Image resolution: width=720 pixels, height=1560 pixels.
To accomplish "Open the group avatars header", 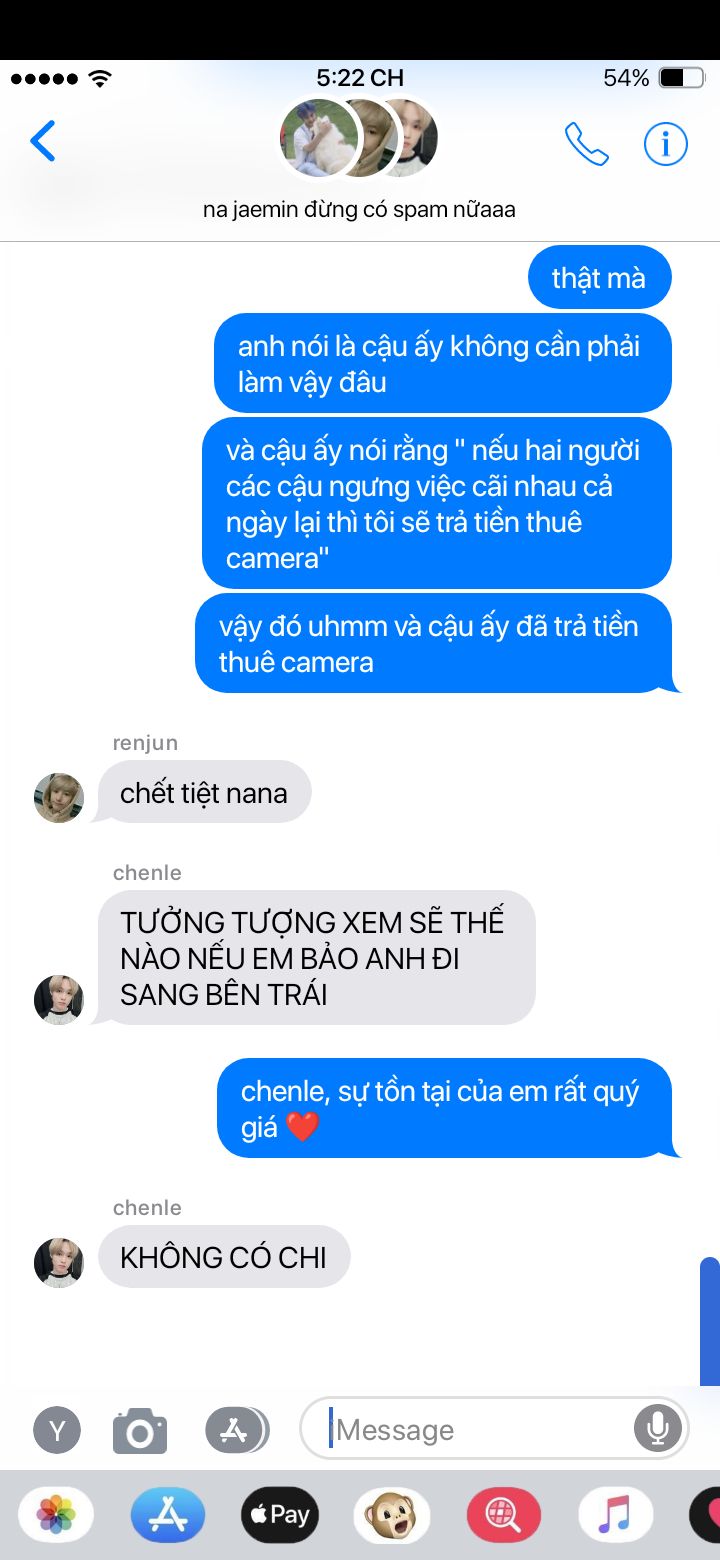I will coord(359,139).
